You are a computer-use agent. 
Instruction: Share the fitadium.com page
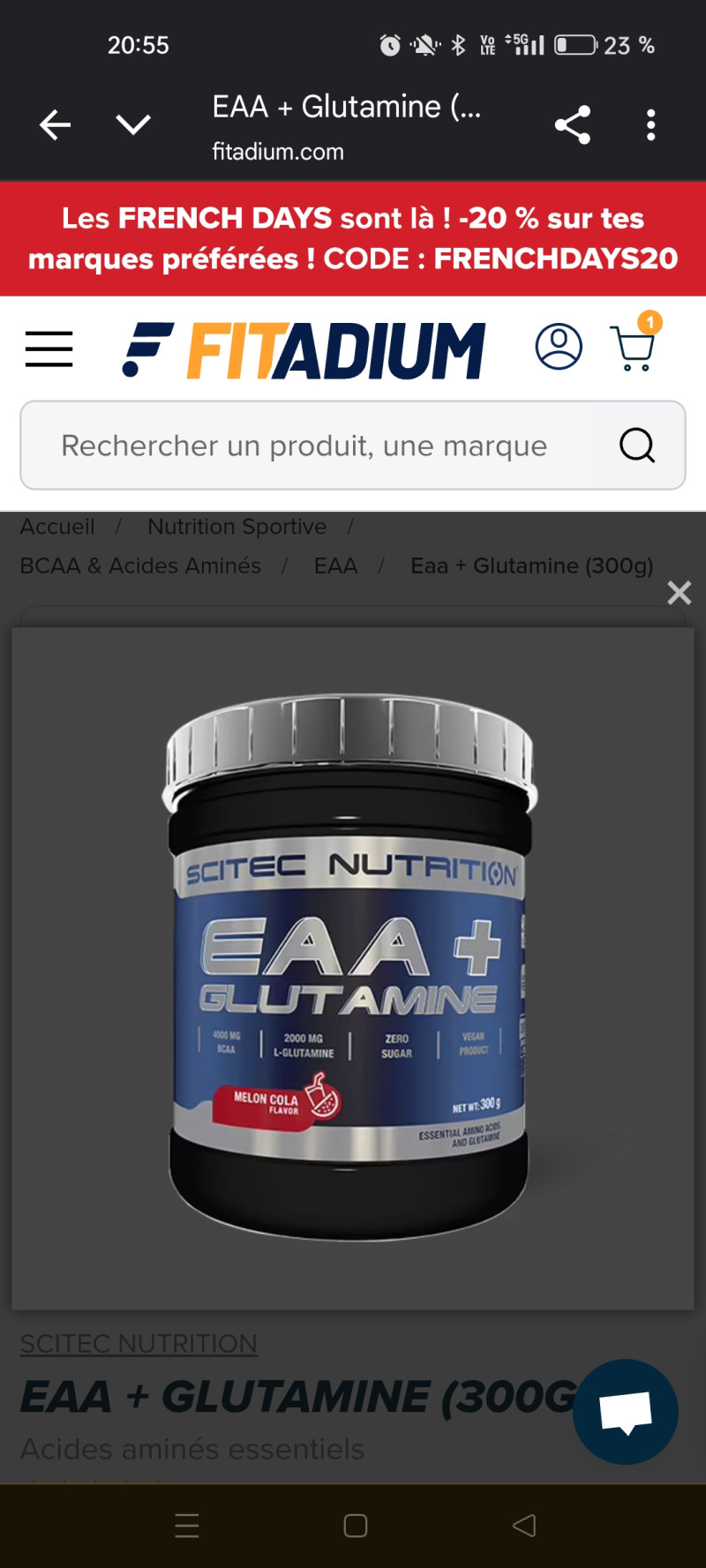click(573, 124)
